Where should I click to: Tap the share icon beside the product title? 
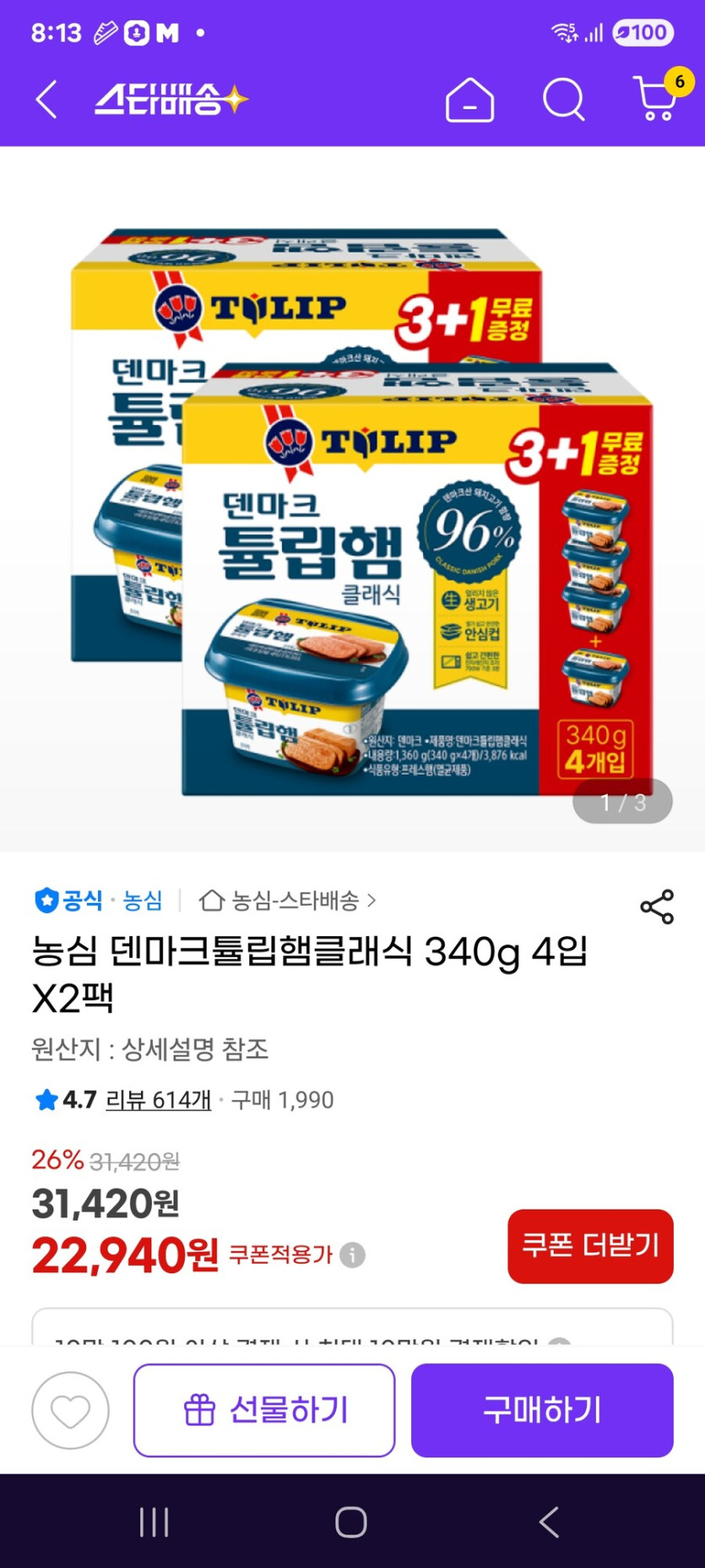656,907
